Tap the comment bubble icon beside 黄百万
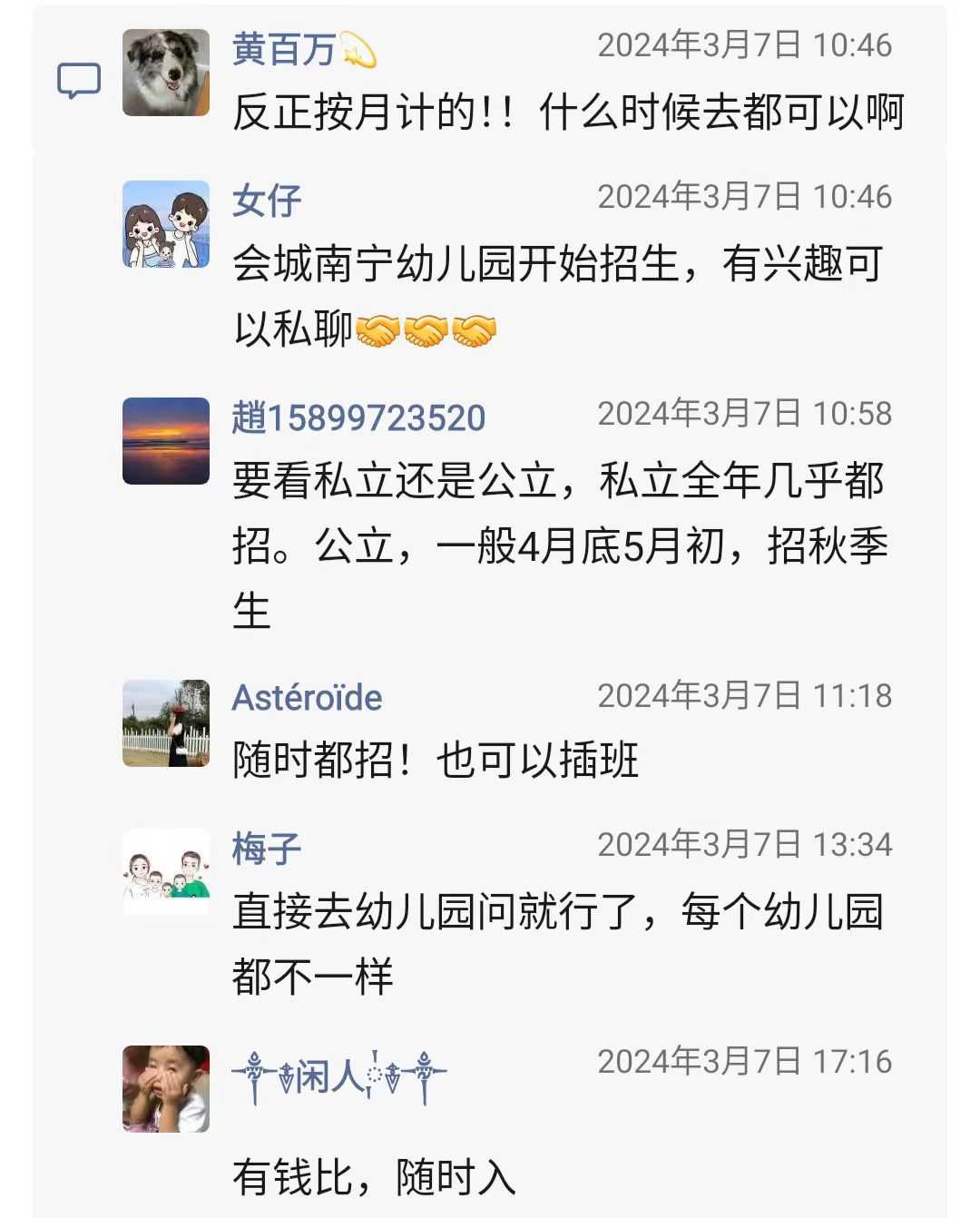The width and height of the screenshot is (980, 1218). pos(79,81)
